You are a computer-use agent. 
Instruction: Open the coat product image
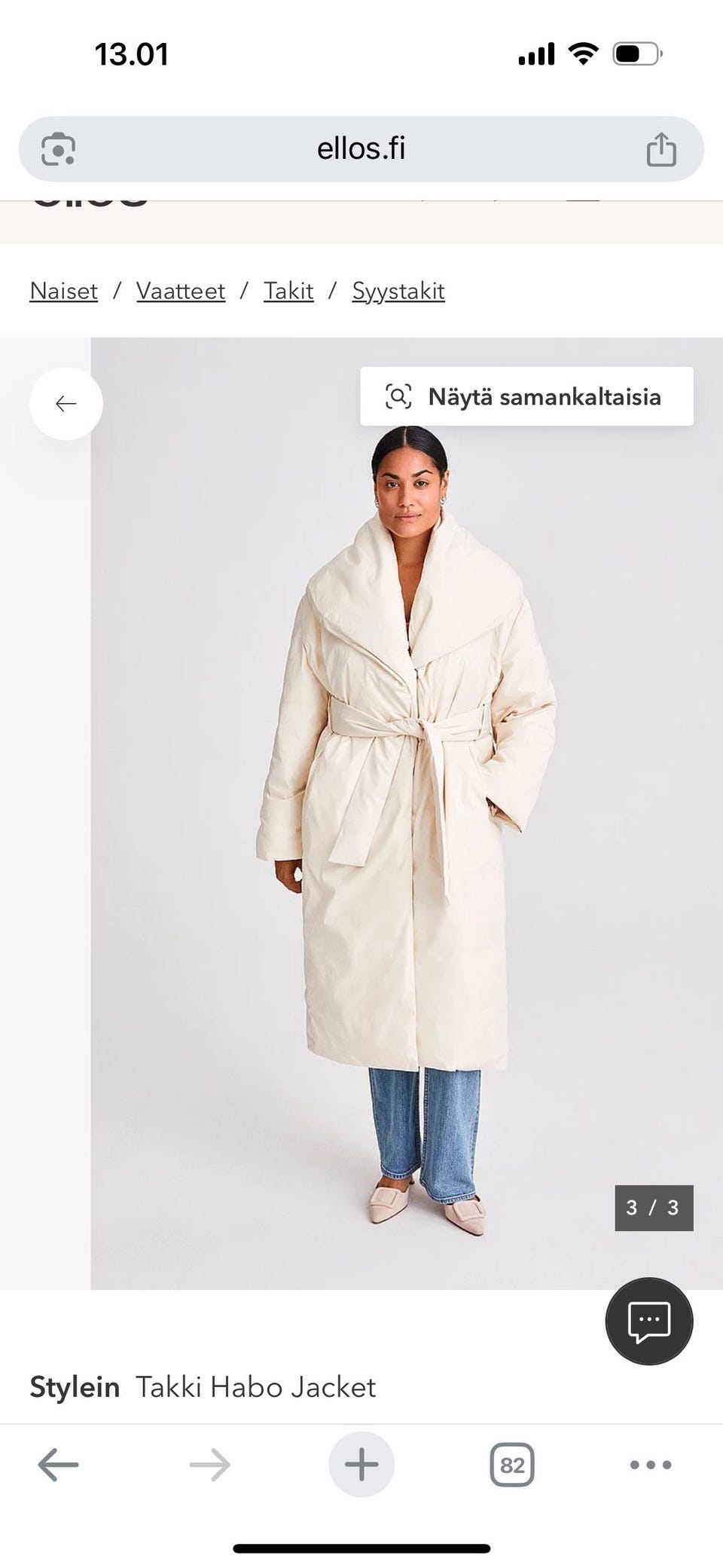pyautogui.click(x=407, y=814)
